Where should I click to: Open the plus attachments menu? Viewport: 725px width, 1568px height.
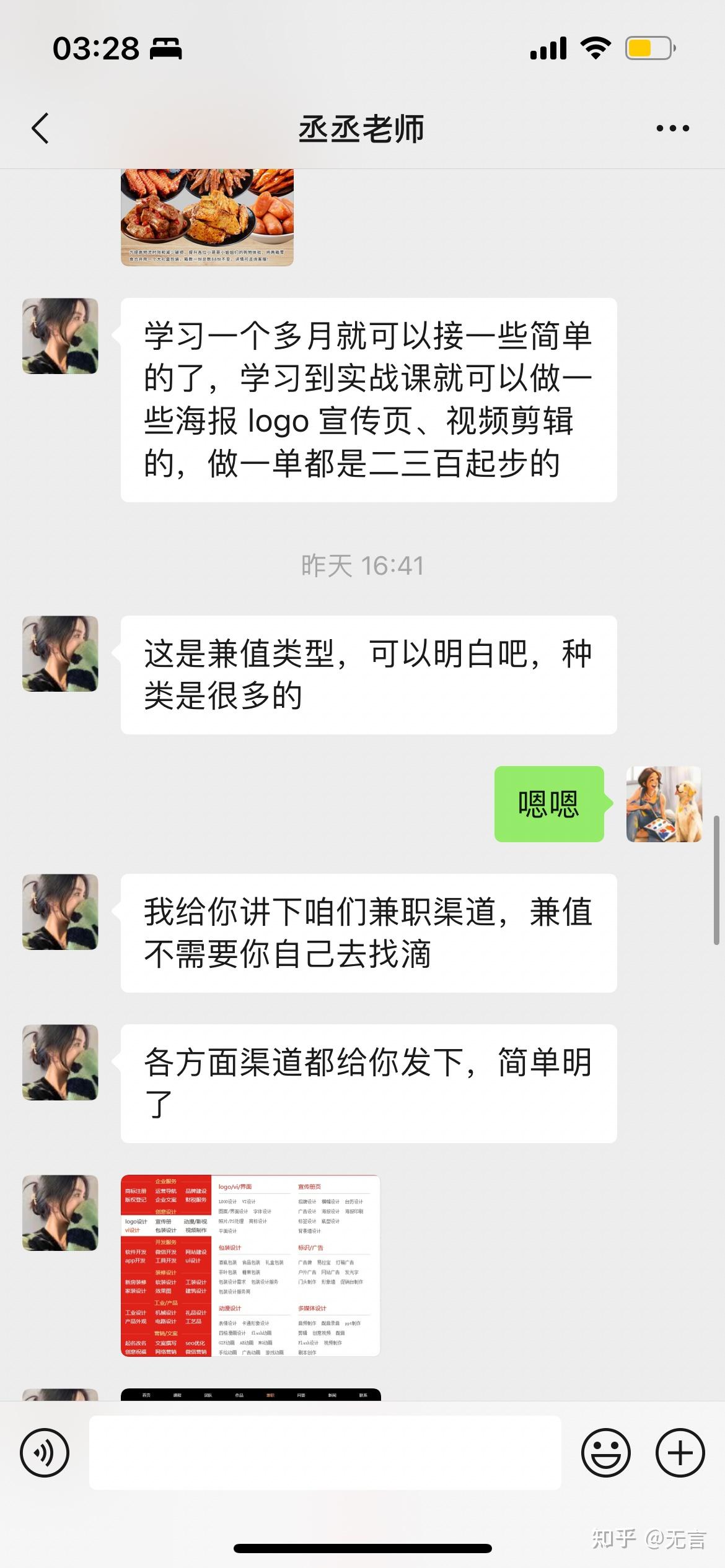pyautogui.click(x=680, y=1453)
